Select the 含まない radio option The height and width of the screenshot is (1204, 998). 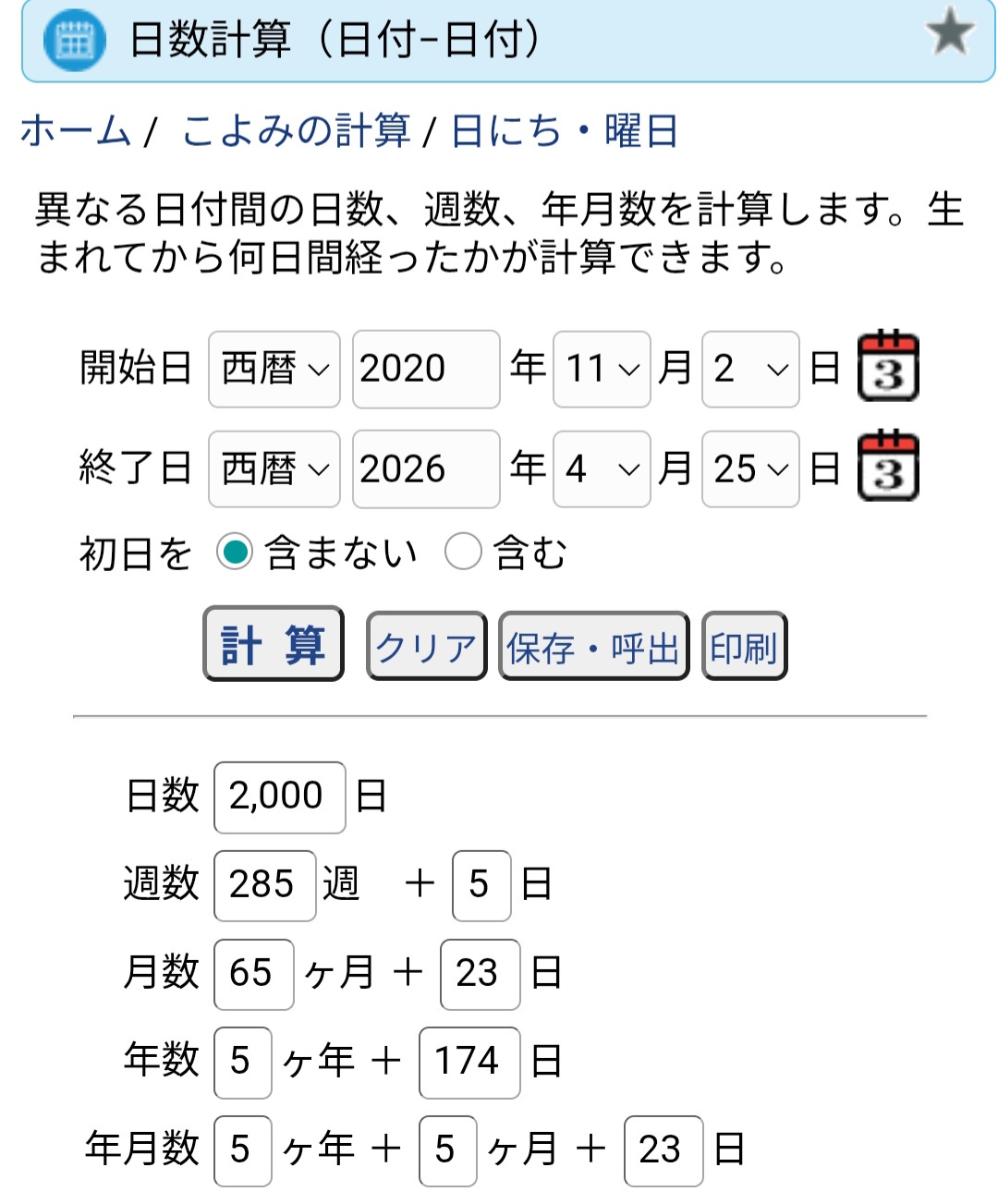point(235,553)
